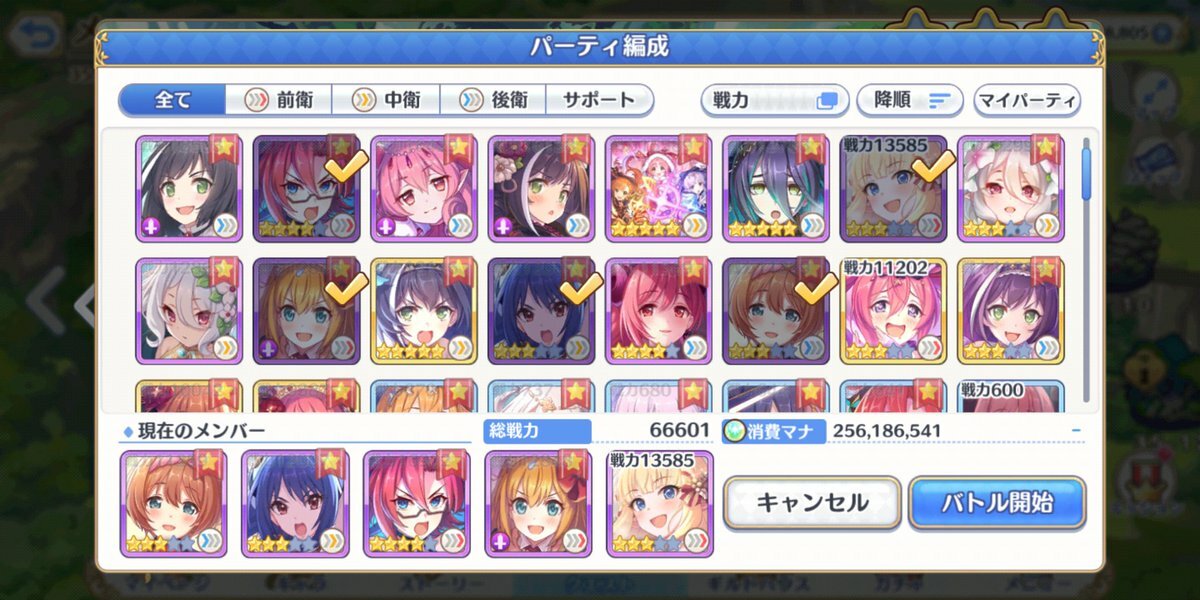
Task: Remove 戦力13585 member from current party
Action: click(661, 504)
